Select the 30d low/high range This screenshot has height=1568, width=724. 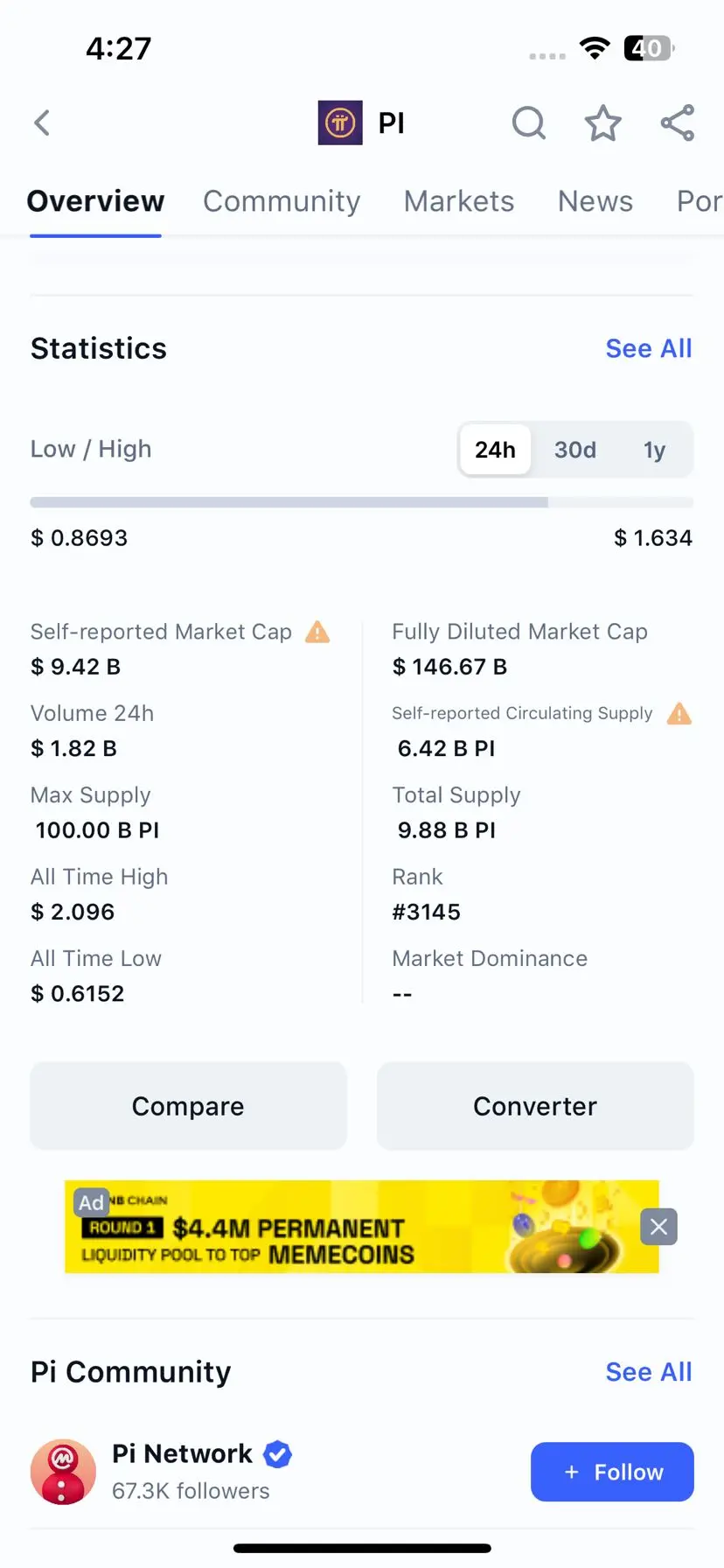click(x=574, y=450)
